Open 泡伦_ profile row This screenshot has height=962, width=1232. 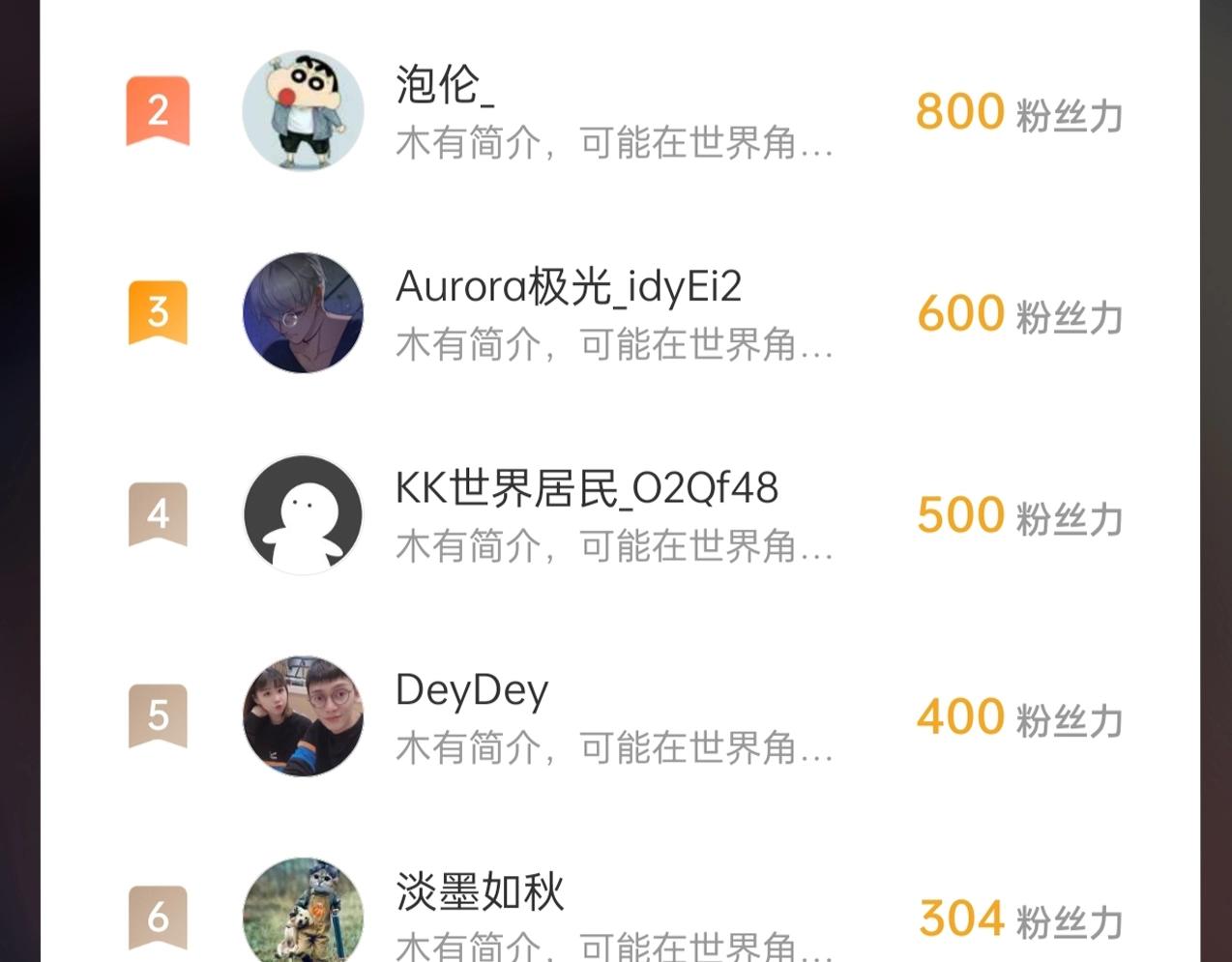(x=619, y=111)
